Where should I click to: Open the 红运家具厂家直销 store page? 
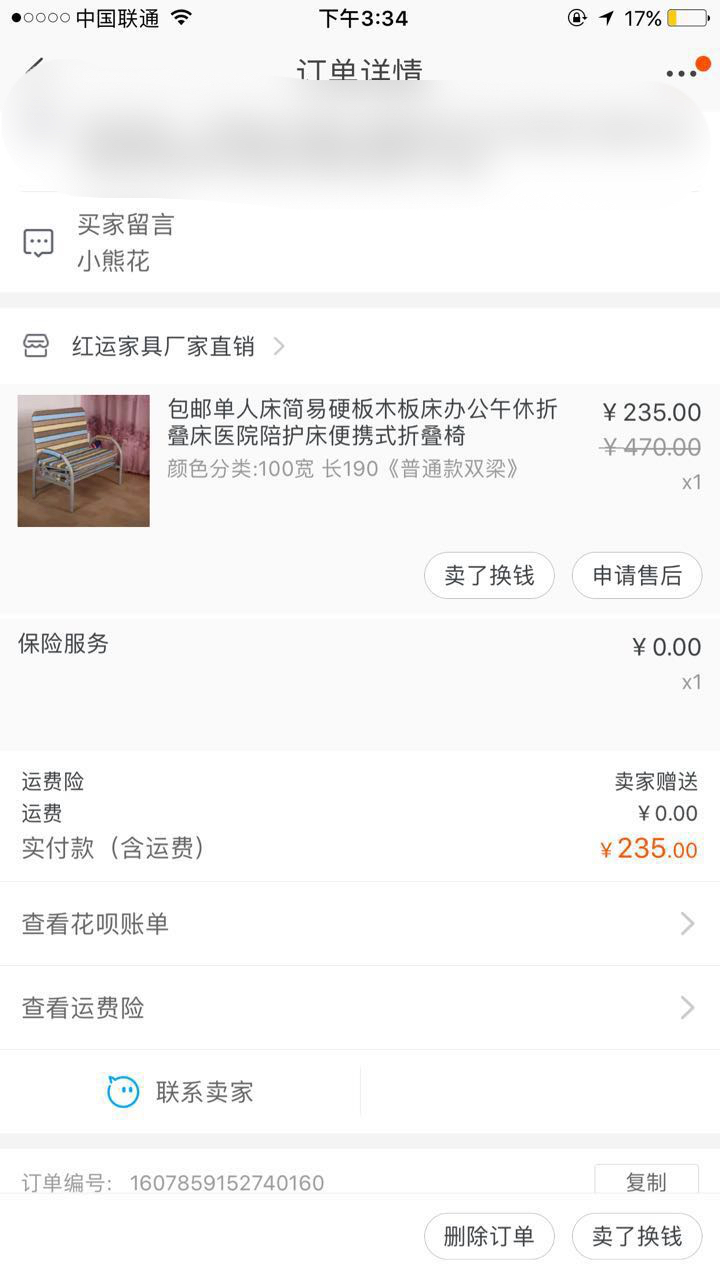pos(163,346)
